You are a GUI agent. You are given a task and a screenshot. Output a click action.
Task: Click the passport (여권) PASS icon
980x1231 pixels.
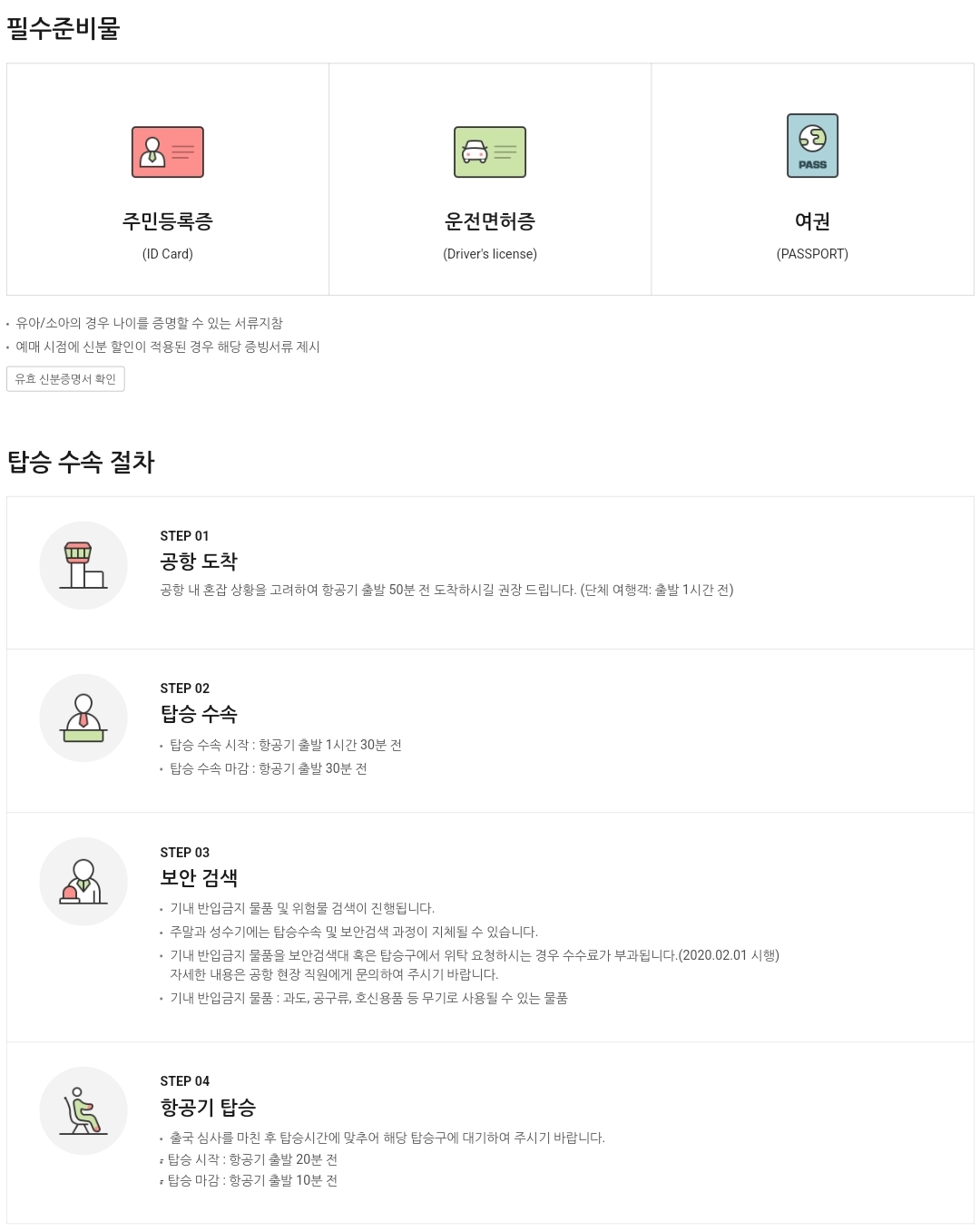[811, 145]
